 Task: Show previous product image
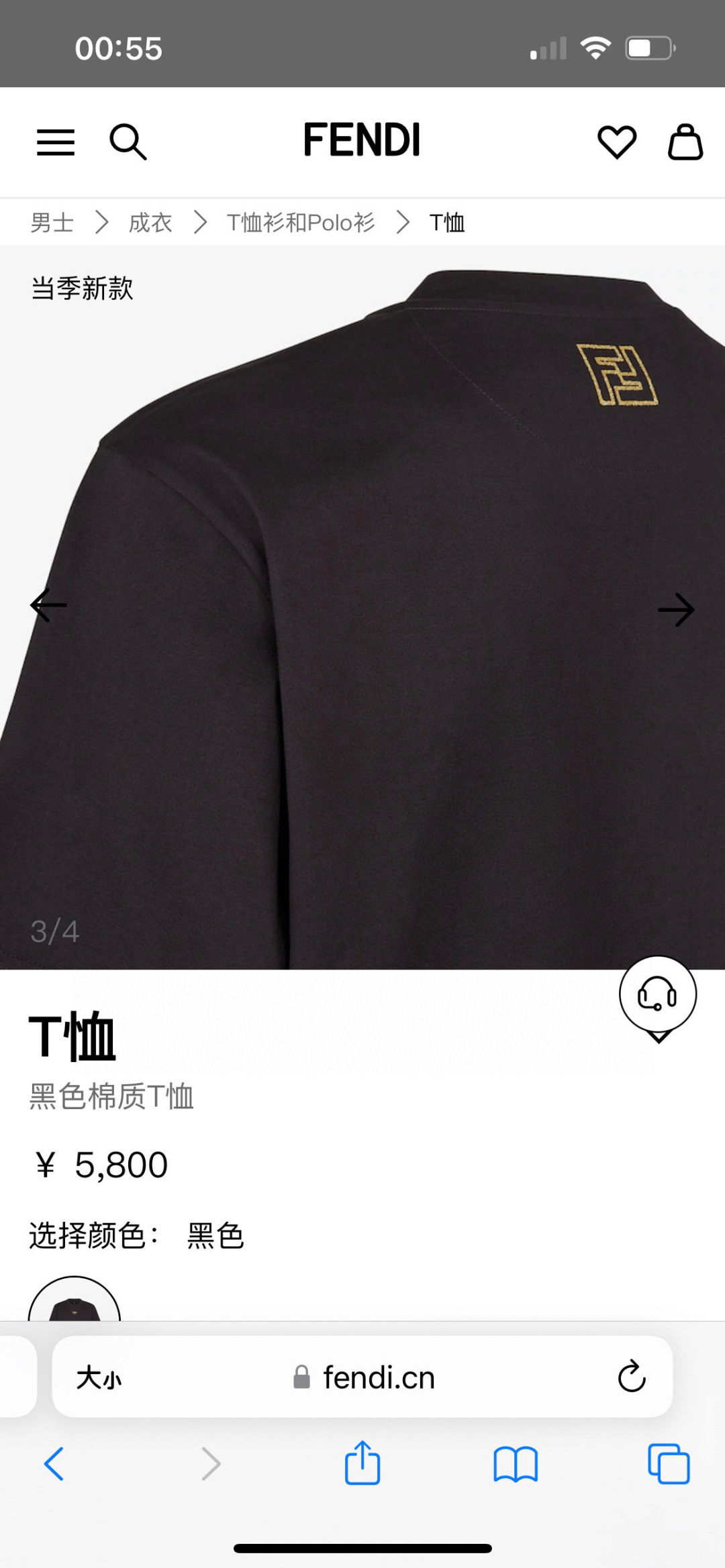(48, 604)
